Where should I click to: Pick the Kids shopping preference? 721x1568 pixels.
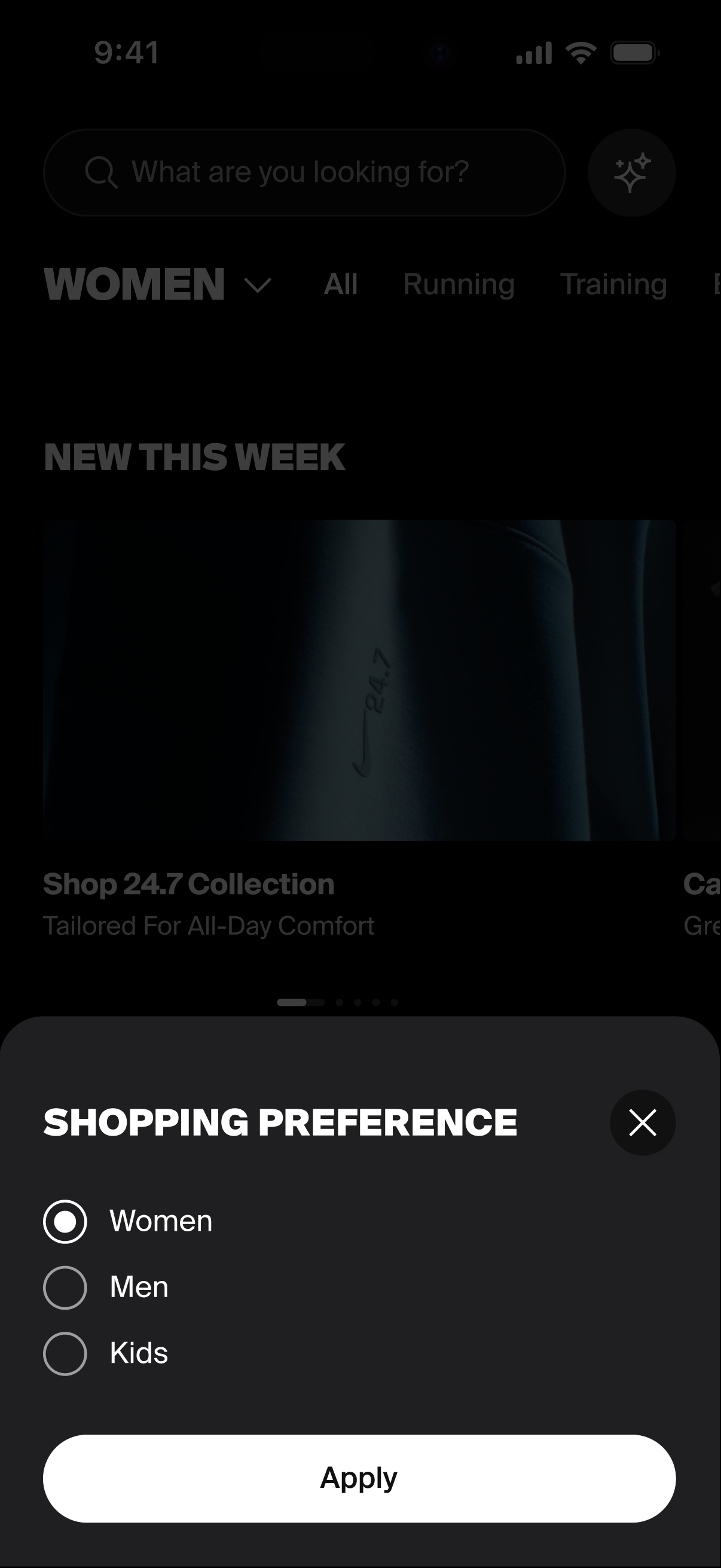tap(65, 1354)
